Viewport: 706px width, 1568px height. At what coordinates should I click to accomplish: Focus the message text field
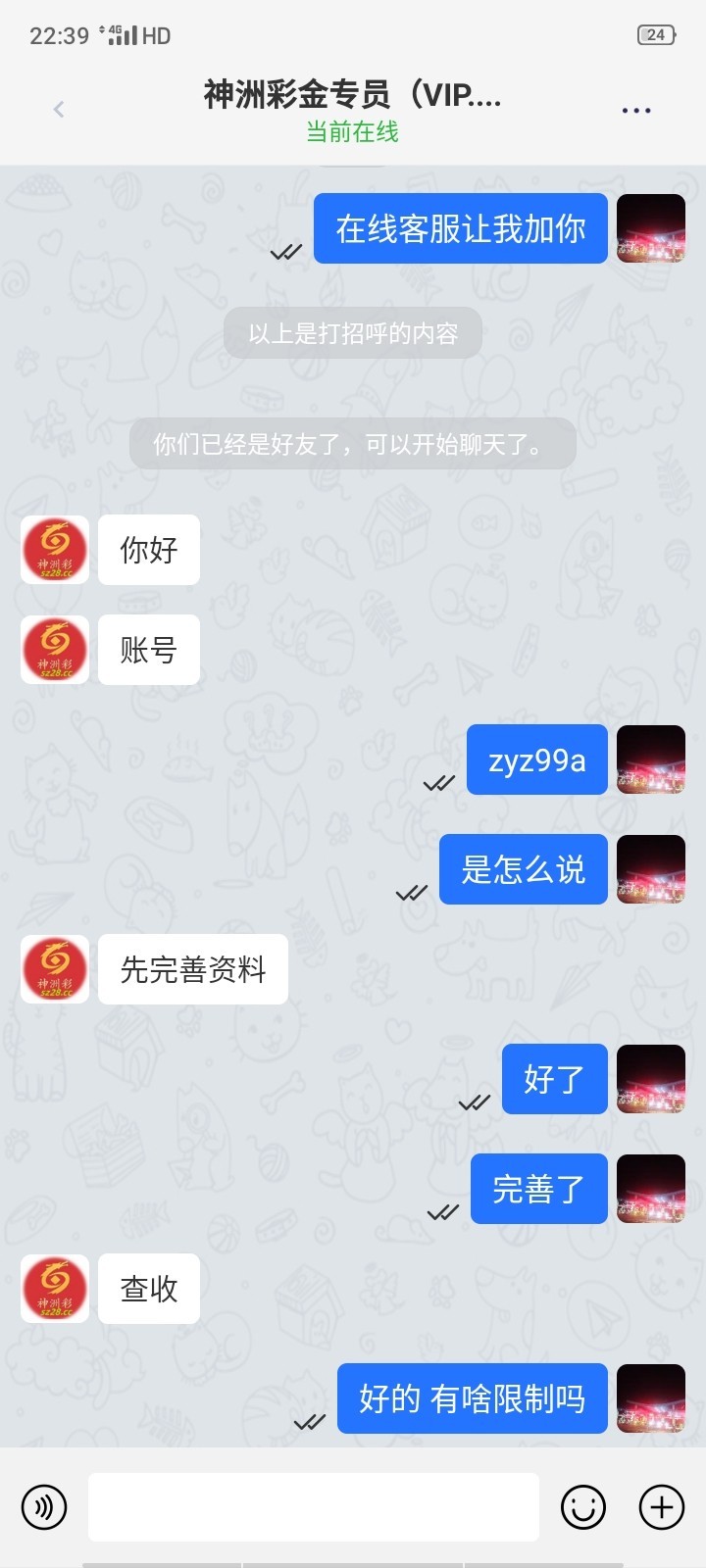(x=314, y=1506)
